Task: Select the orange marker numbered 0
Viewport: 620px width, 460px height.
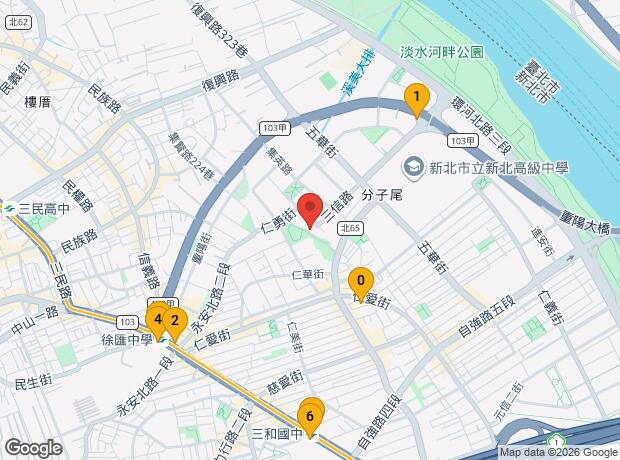Action: (361, 282)
